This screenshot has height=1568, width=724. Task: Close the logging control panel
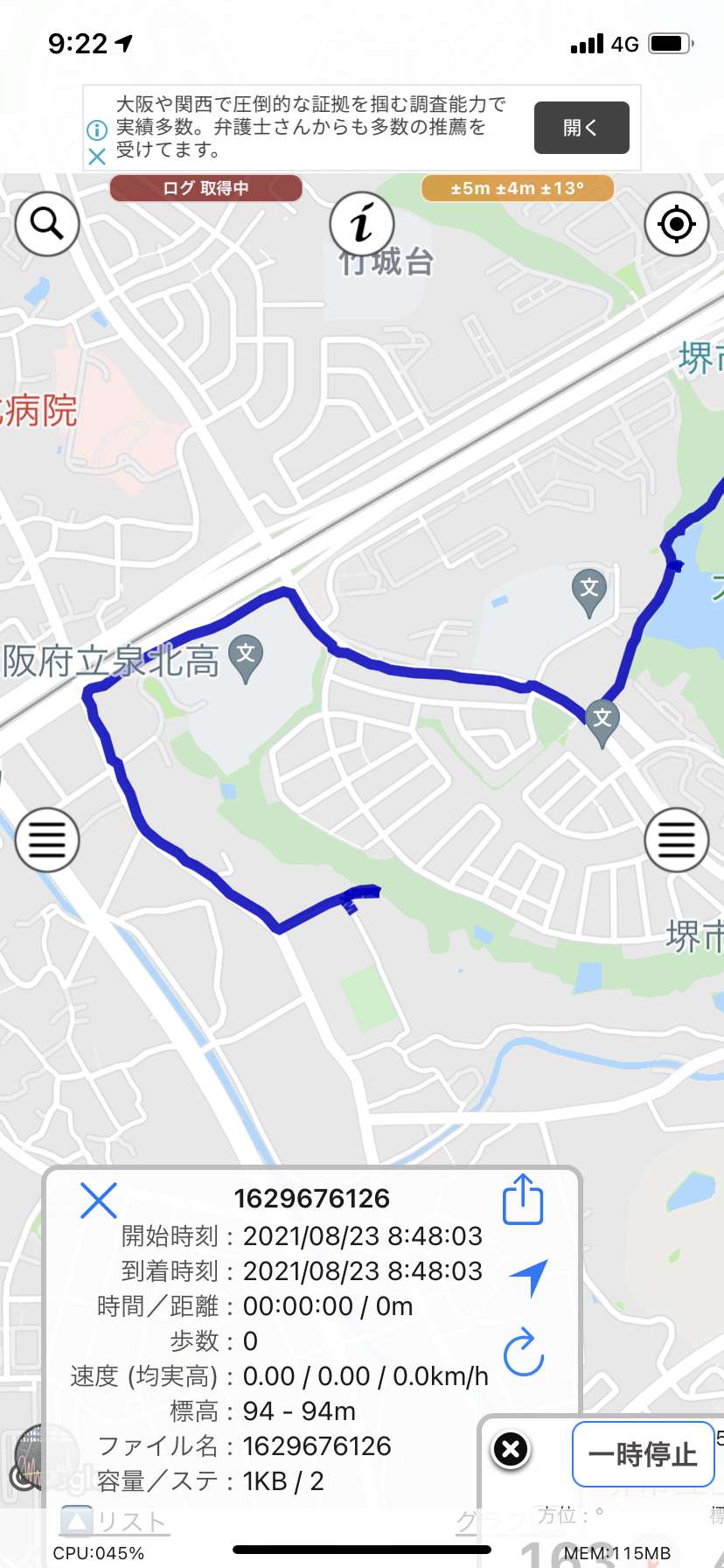pos(512,1449)
